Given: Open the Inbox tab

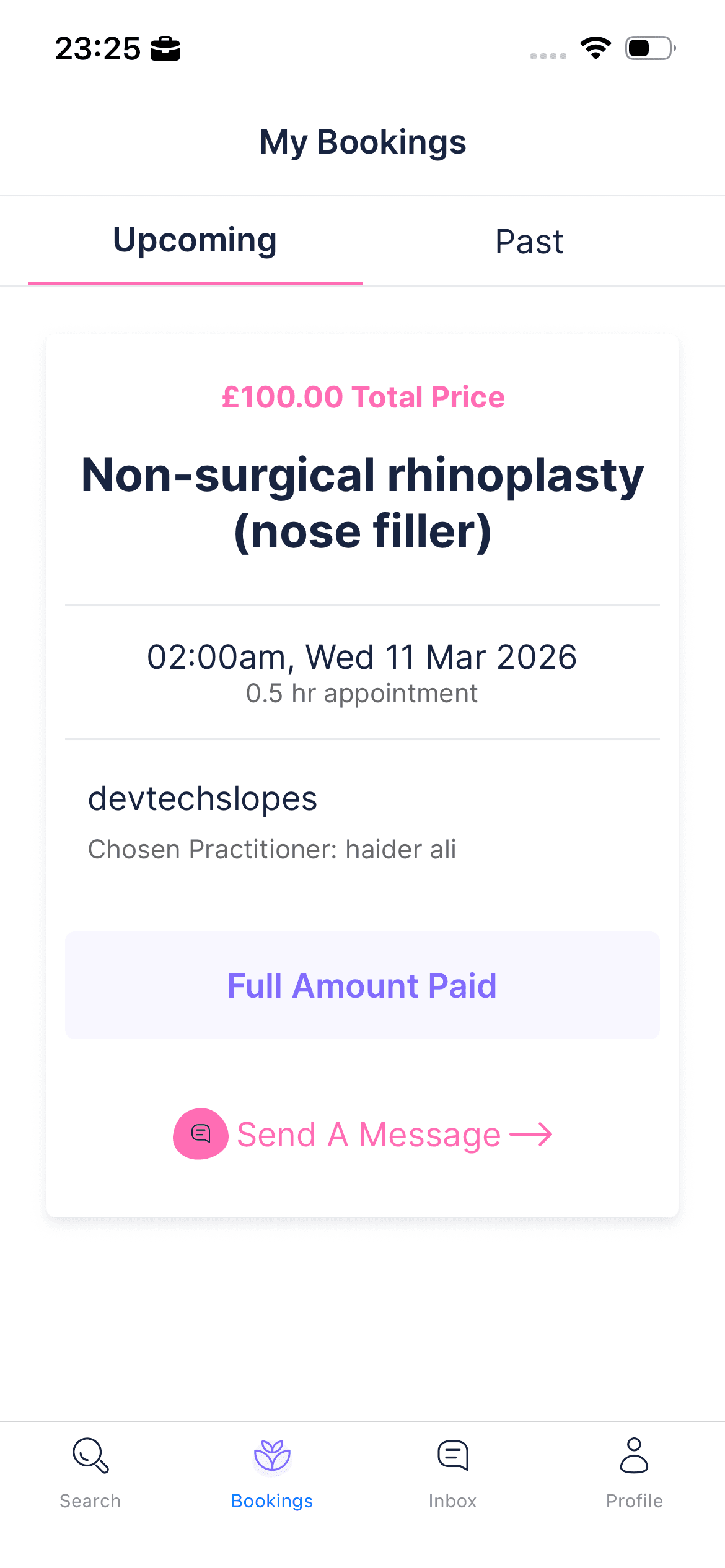Looking at the screenshot, I should point(452,1473).
